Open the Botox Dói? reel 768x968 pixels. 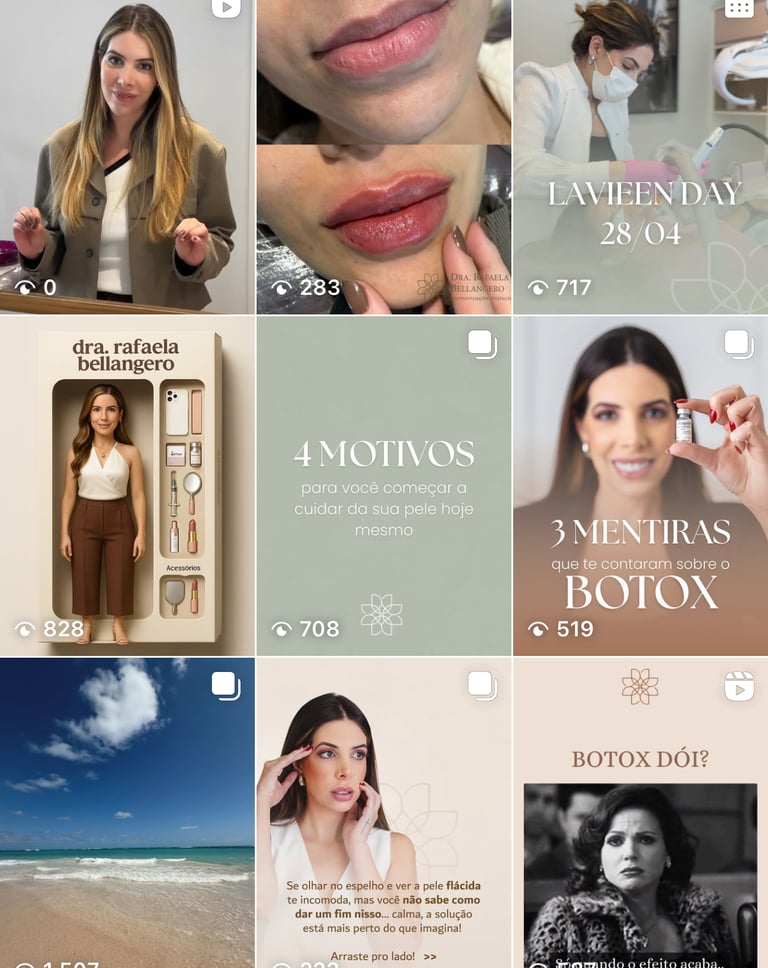640,810
